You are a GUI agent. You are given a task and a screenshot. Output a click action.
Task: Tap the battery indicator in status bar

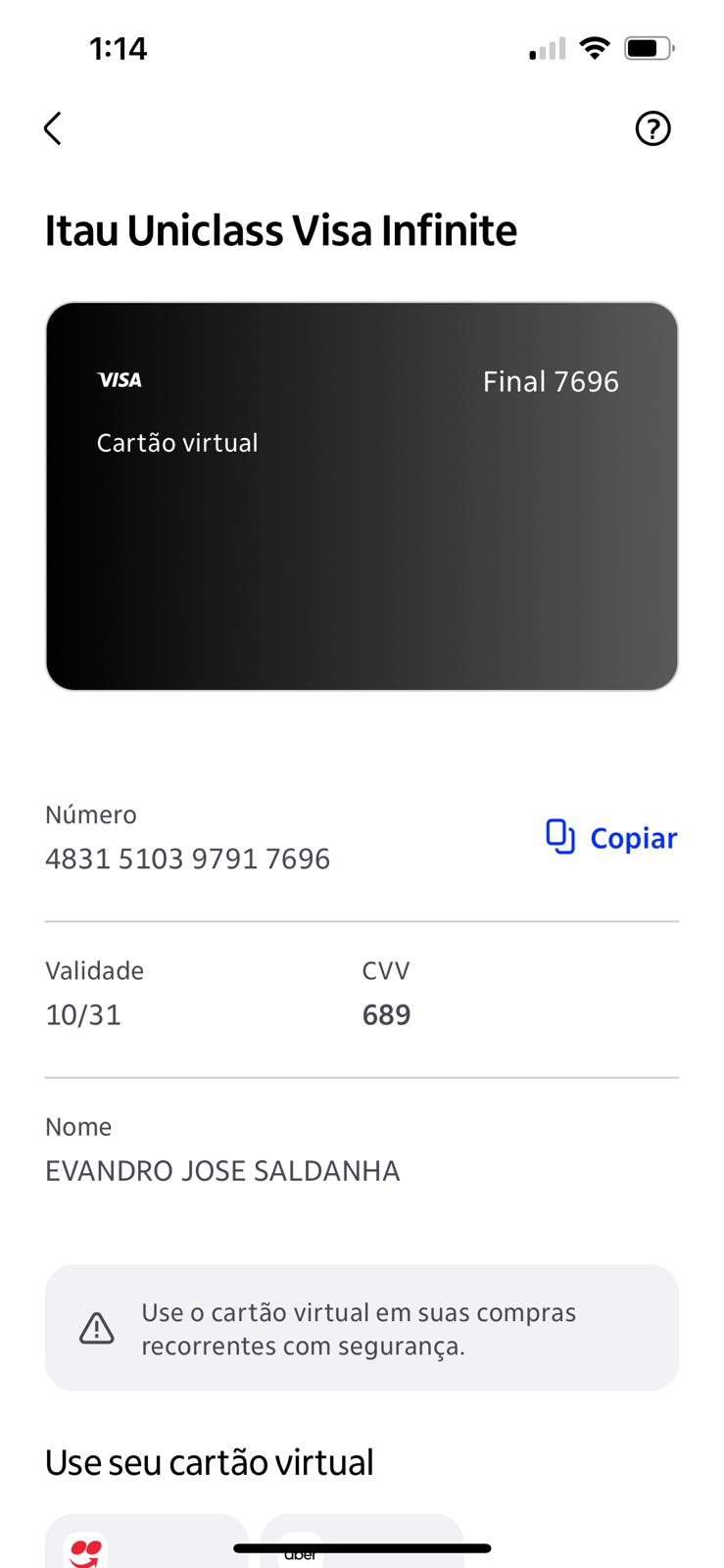(647, 46)
